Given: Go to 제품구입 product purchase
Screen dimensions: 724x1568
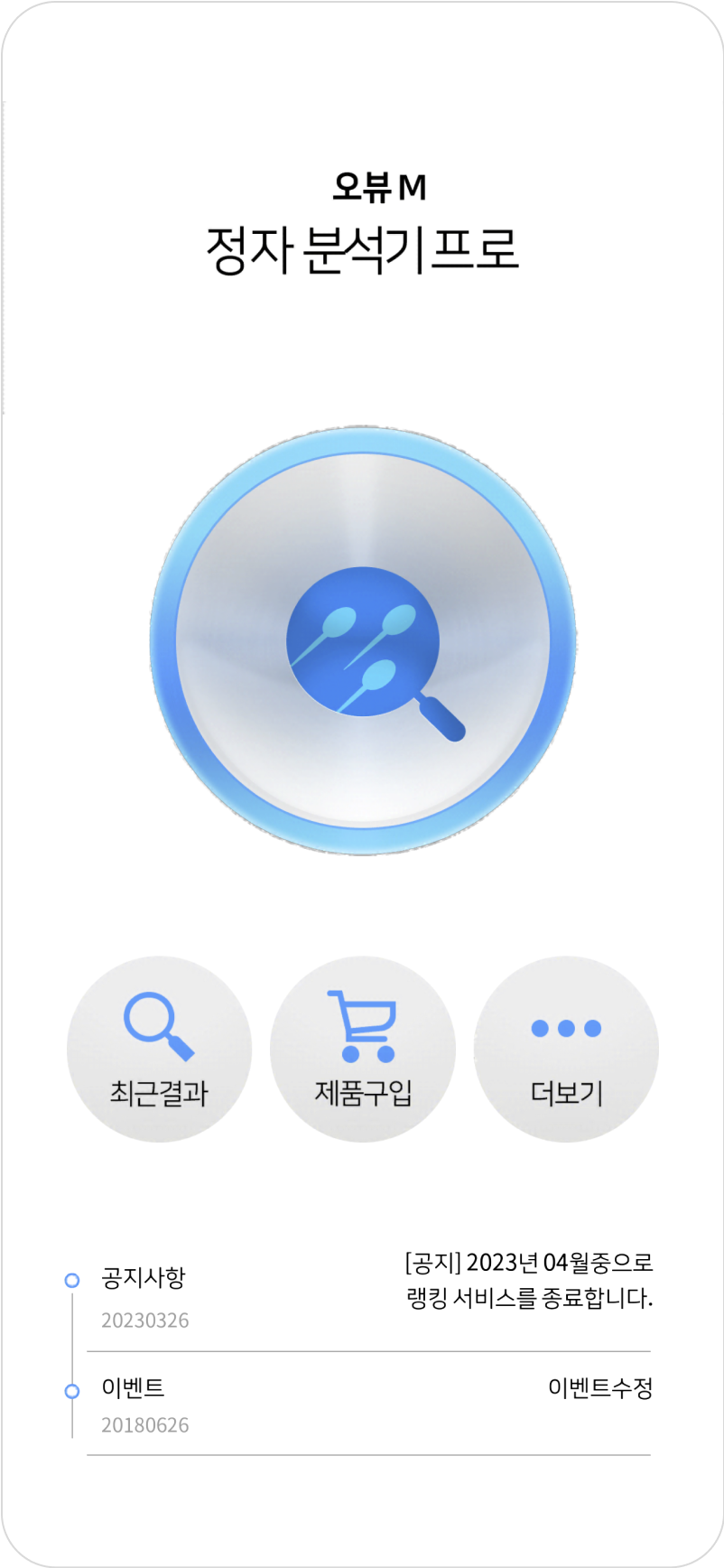Looking at the screenshot, I should [x=363, y=1050].
